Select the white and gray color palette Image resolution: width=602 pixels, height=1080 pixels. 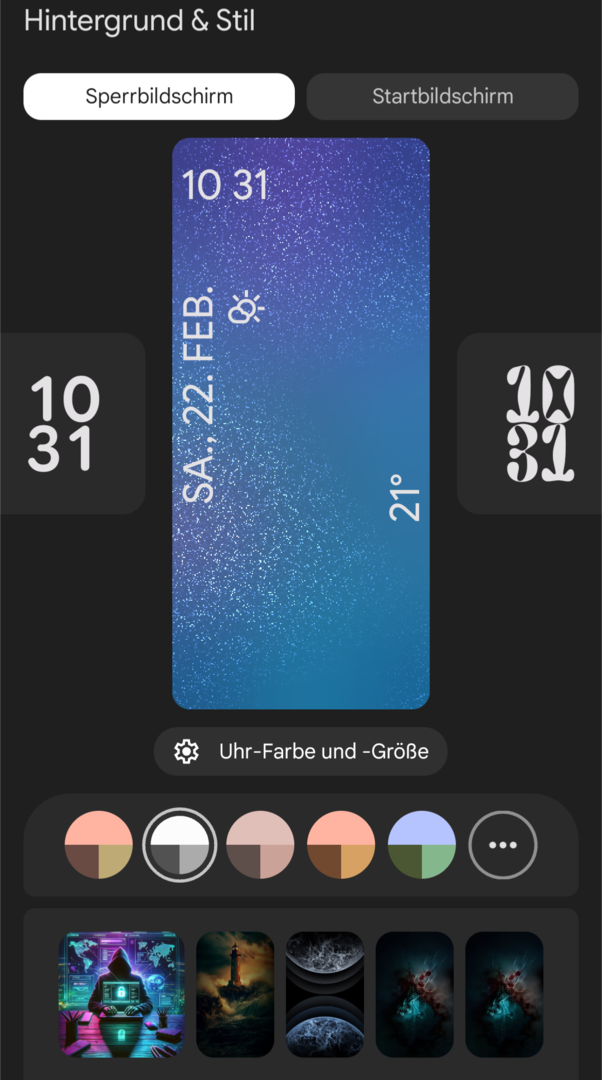point(180,845)
